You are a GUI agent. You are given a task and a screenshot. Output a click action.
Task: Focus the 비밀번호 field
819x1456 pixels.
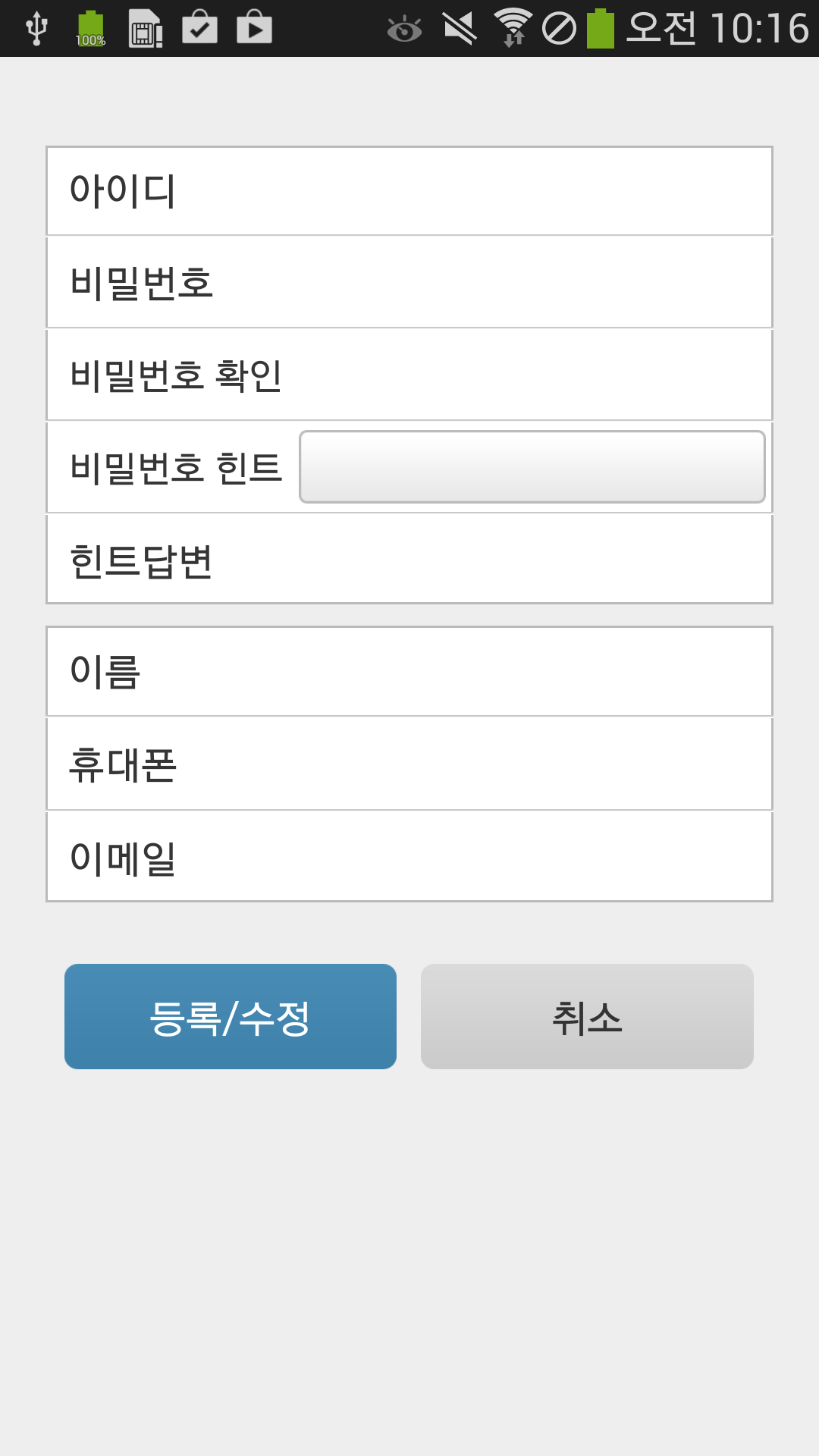coord(409,282)
